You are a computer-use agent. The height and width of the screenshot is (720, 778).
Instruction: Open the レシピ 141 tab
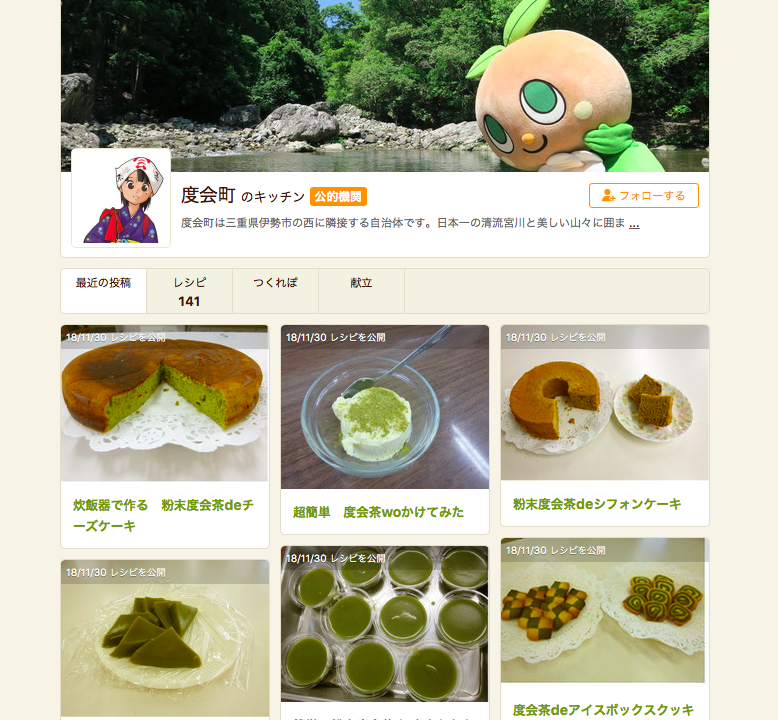click(x=189, y=291)
